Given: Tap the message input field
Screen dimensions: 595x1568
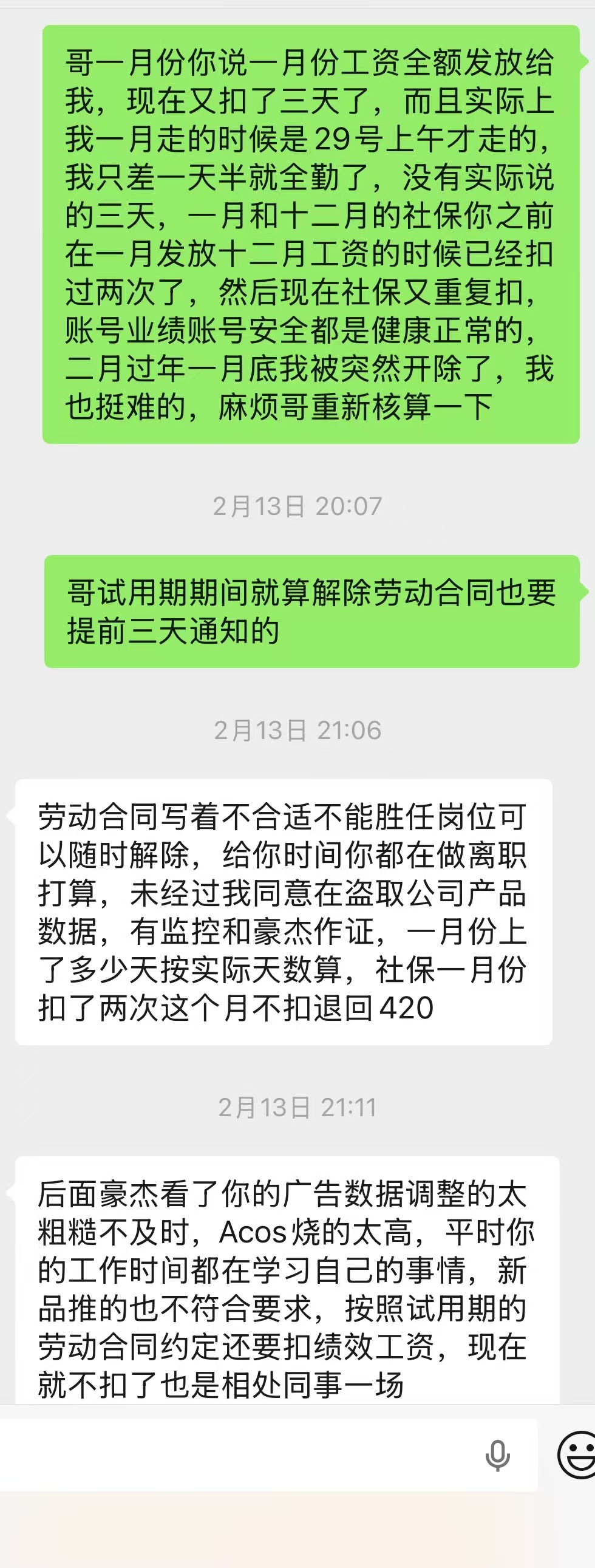Looking at the screenshot, I should tap(237, 1455).
